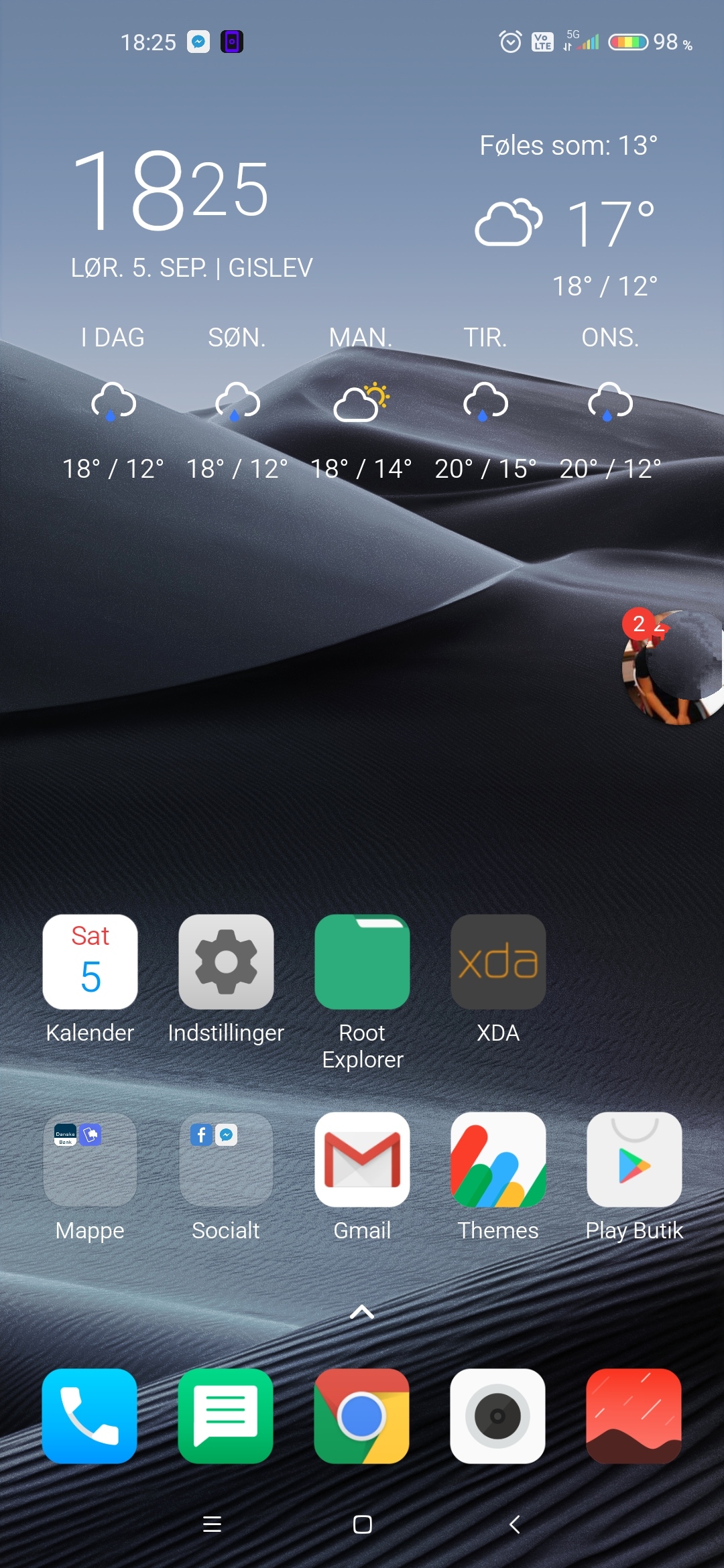Open the Messages app in dock
The width and height of the screenshot is (724, 1568).
[226, 1416]
